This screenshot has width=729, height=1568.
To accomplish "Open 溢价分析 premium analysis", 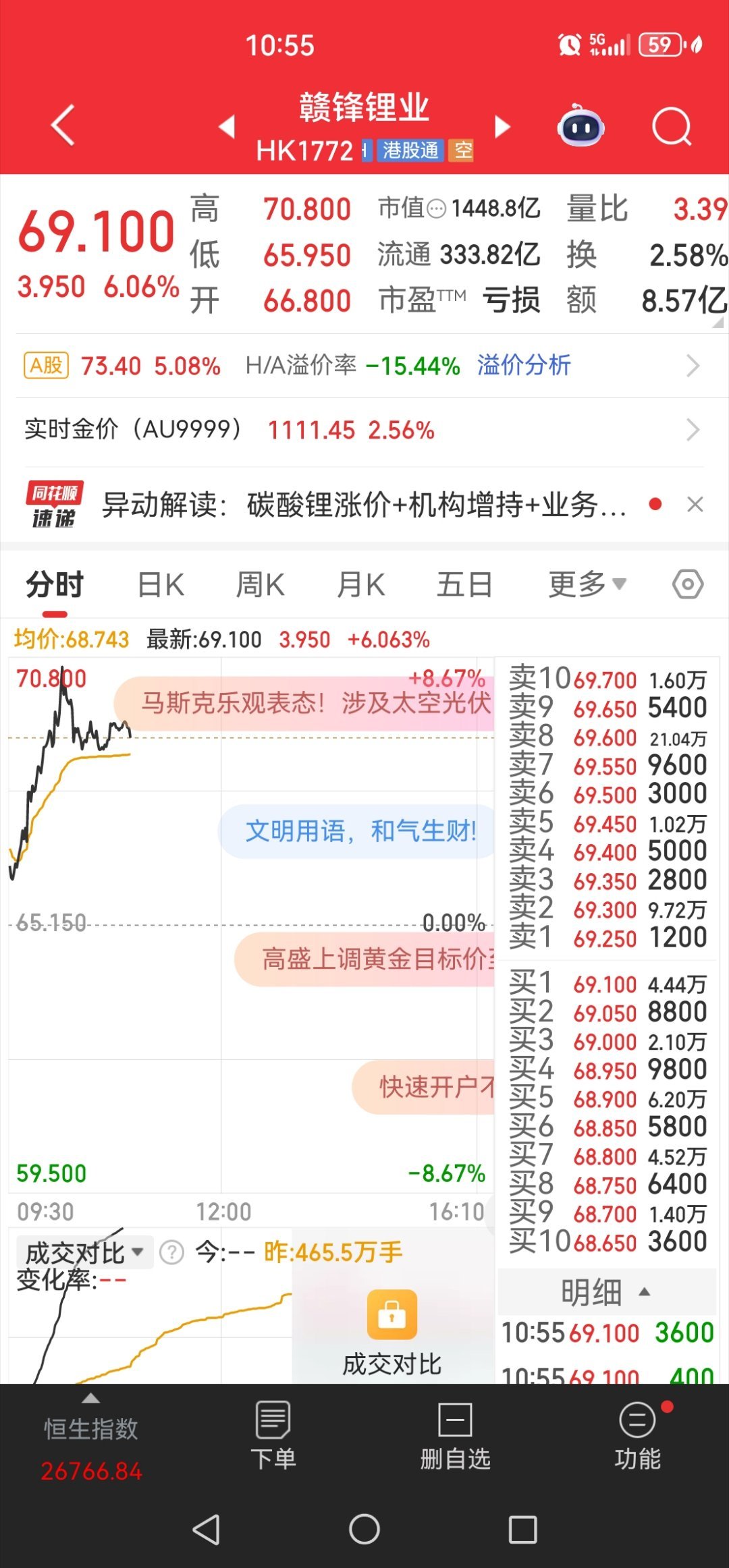I will point(523,365).
